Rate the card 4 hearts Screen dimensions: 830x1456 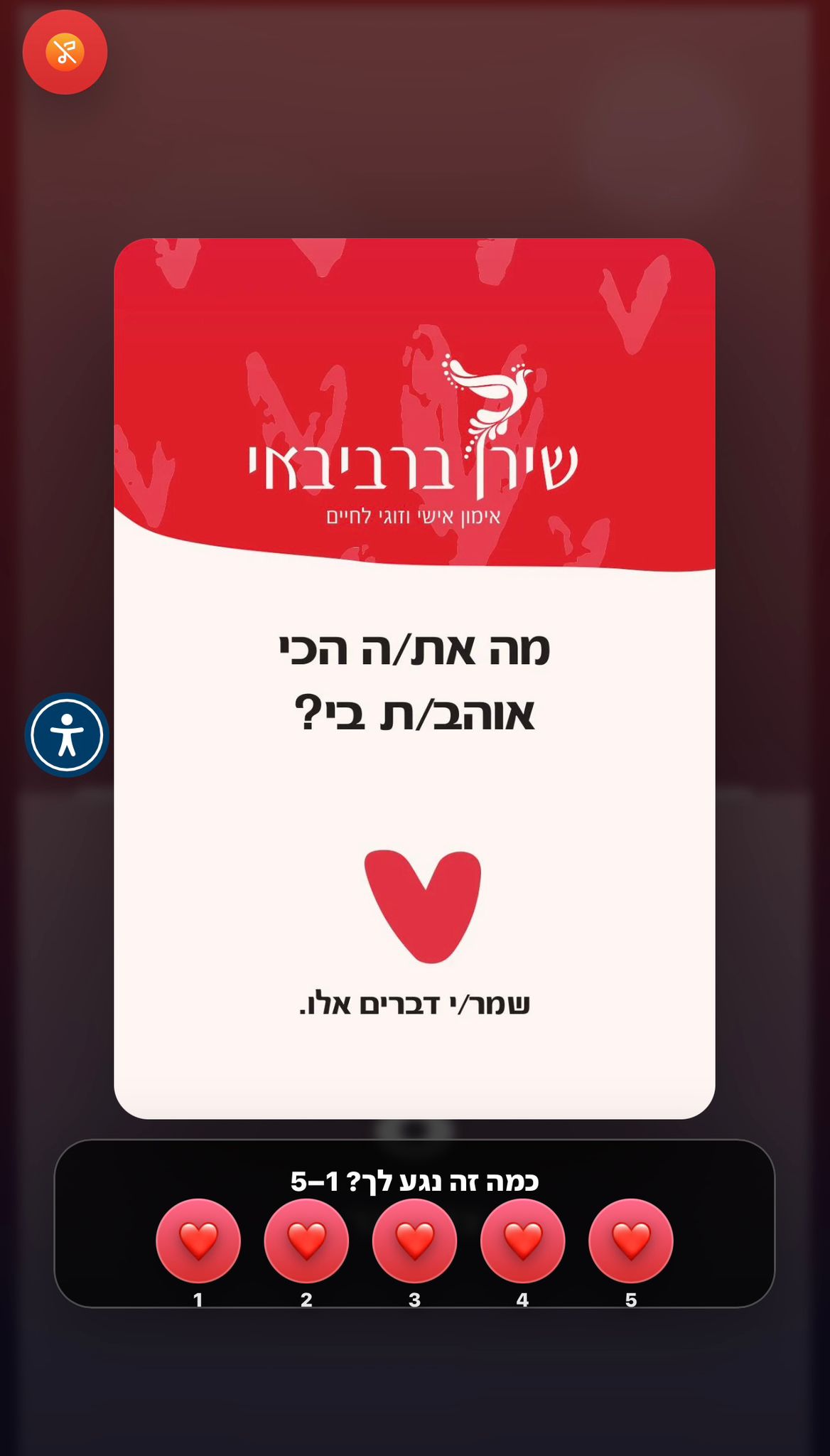(x=523, y=1241)
